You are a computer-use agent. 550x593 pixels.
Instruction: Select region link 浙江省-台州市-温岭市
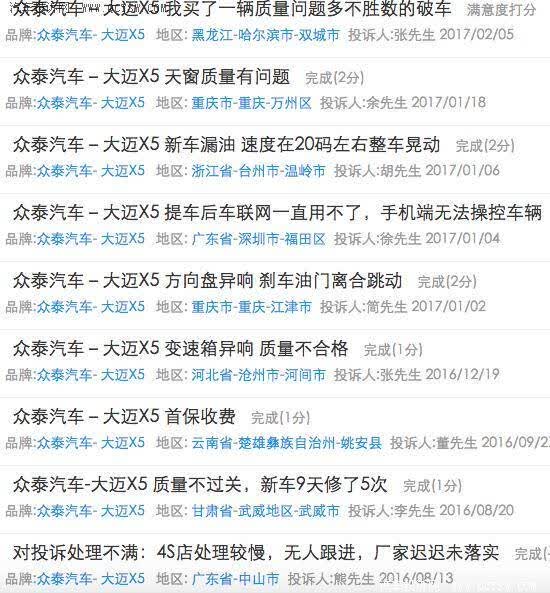[258, 171]
